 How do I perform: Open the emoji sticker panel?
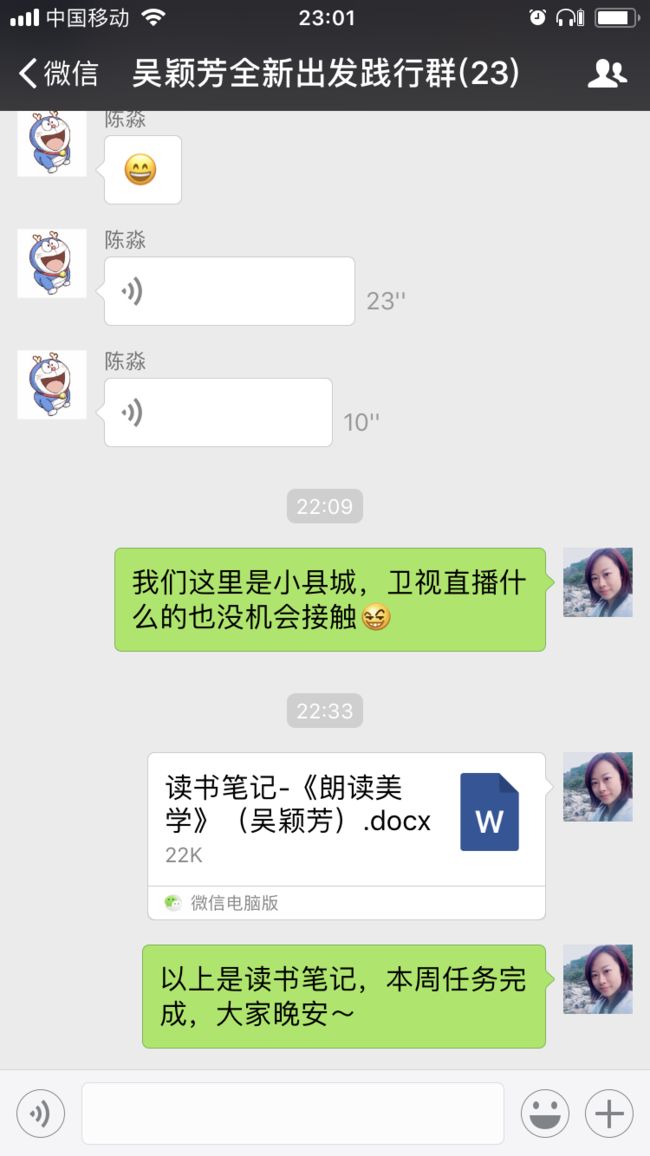545,1113
